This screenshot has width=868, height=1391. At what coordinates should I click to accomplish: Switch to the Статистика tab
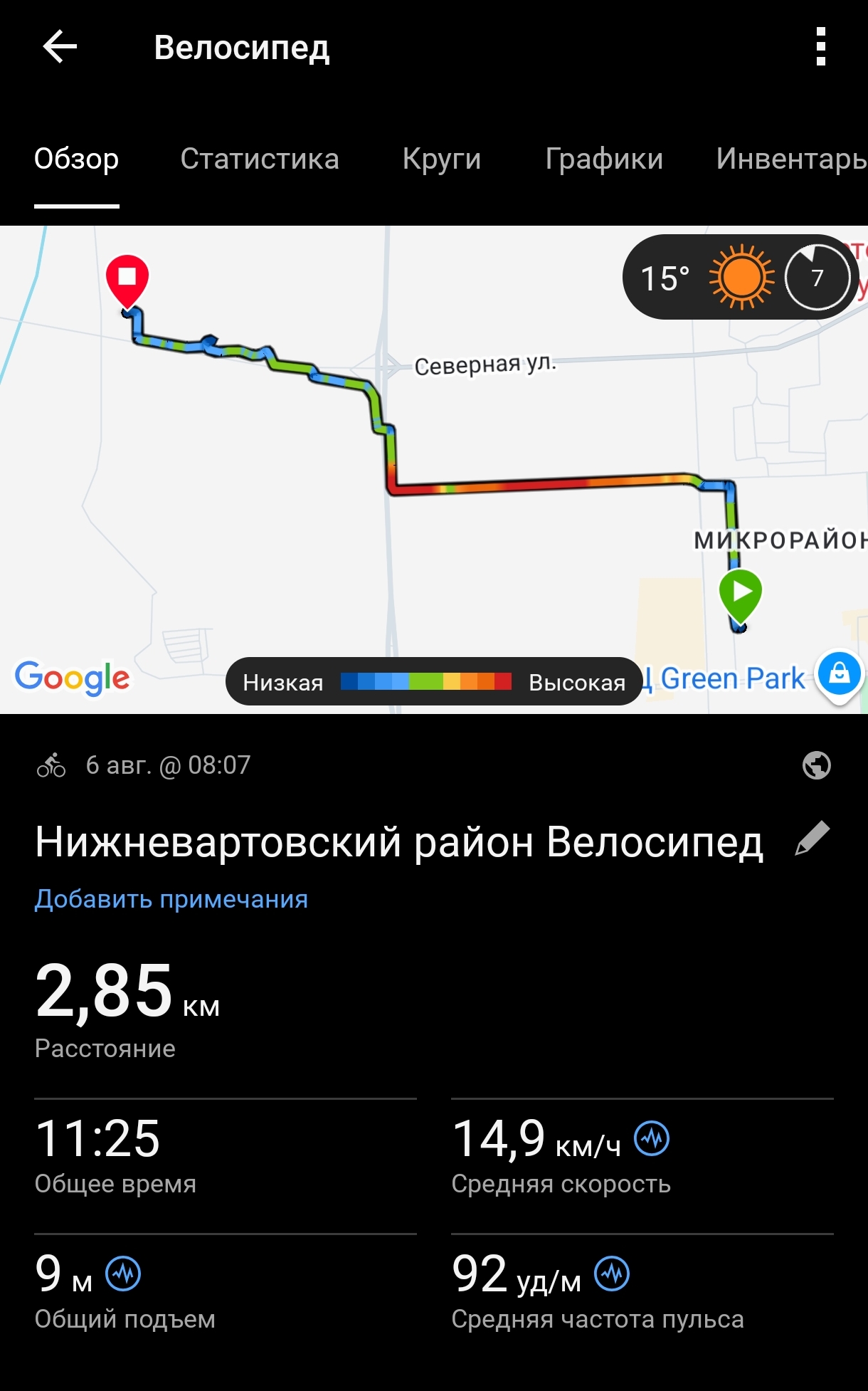click(260, 159)
